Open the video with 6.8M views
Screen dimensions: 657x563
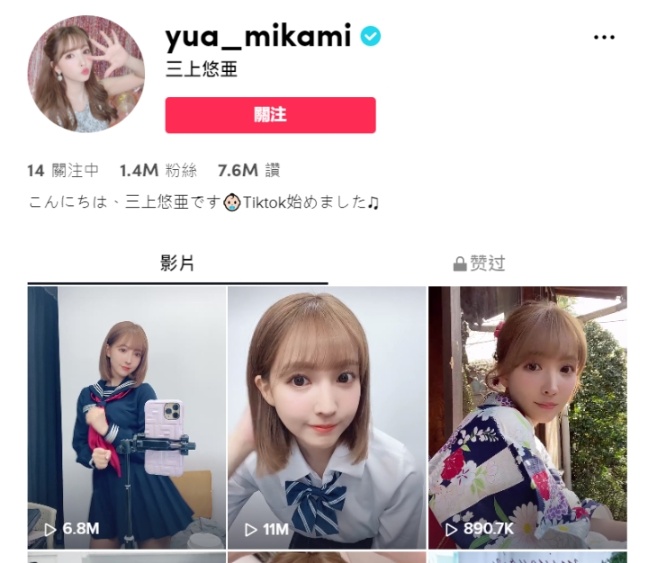pyautogui.click(x=127, y=417)
